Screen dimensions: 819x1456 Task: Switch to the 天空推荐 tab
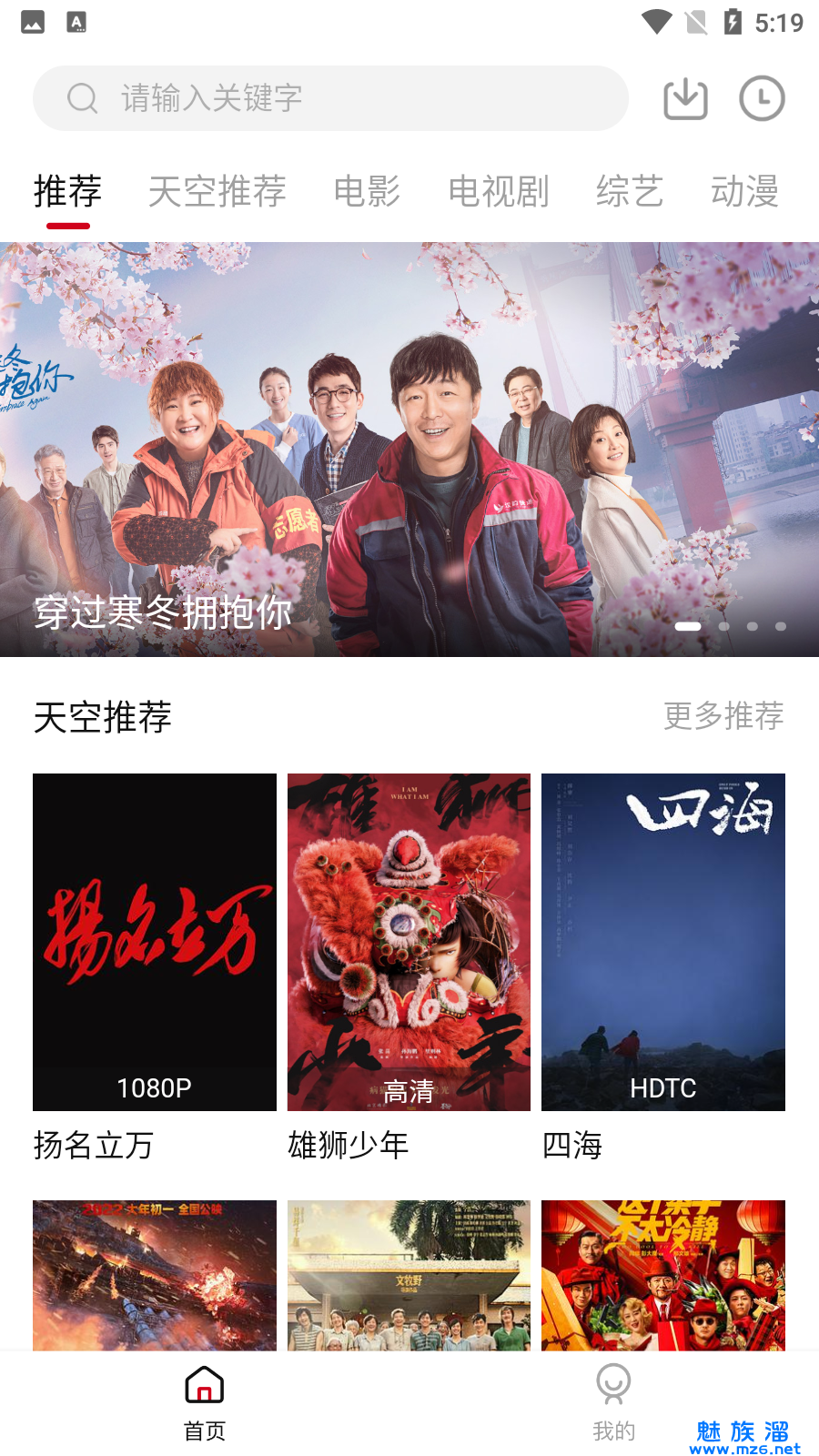tap(217, 192)
